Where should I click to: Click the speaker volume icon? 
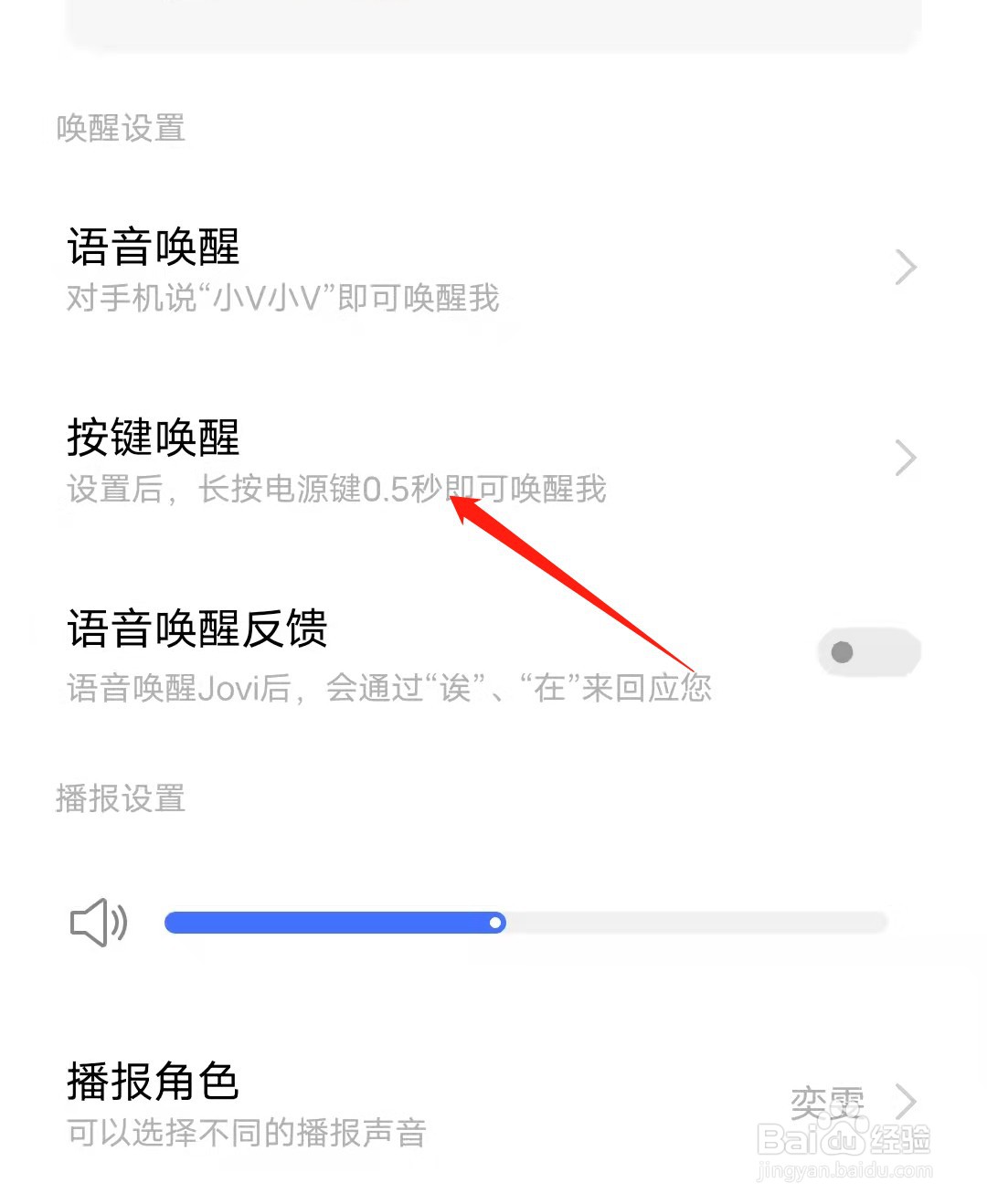tap(98, 924)
